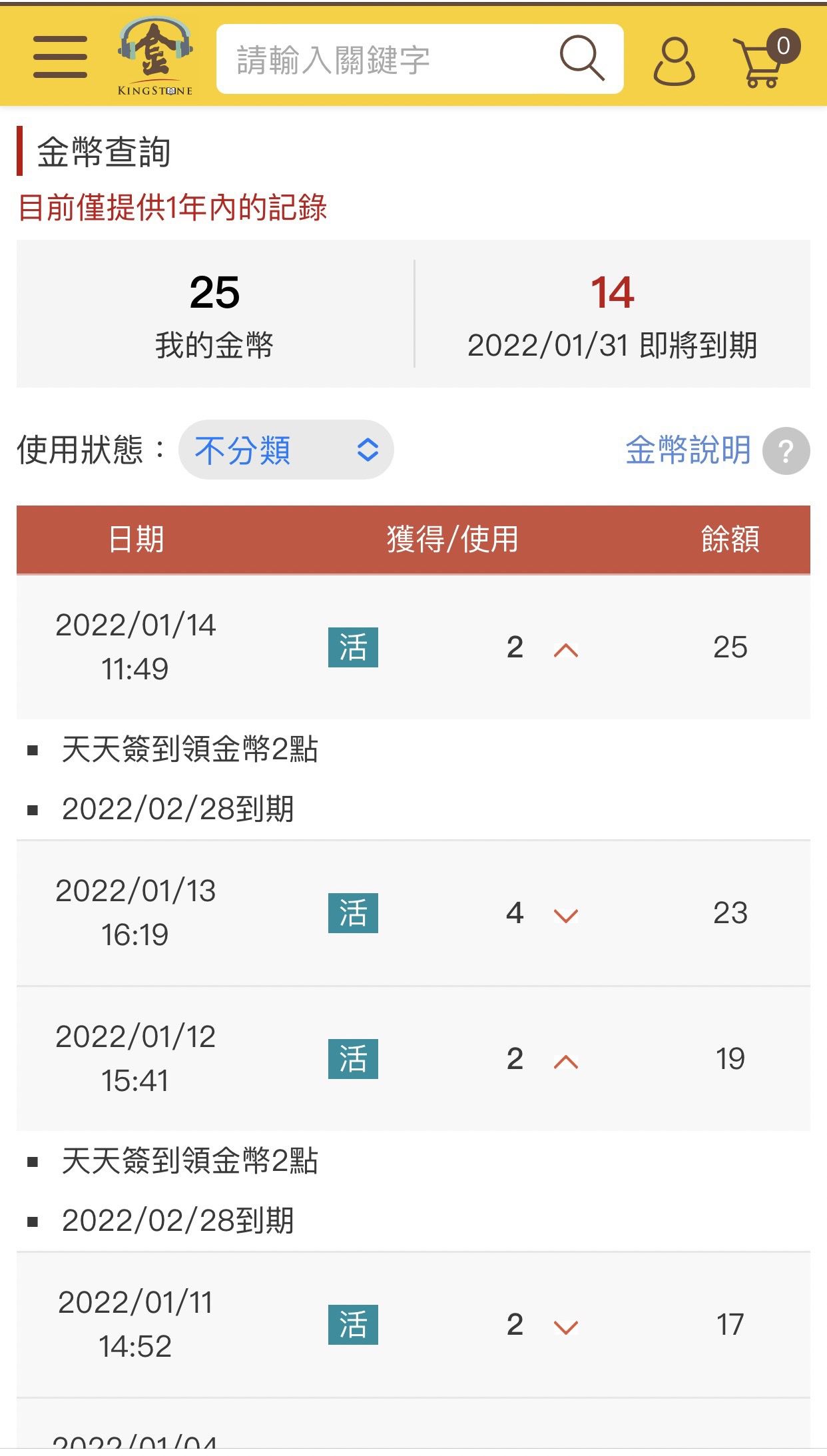Expand the 2022/01/13 record details
Viewport: 827px width, 1456px height.
(x=565, y=915)
